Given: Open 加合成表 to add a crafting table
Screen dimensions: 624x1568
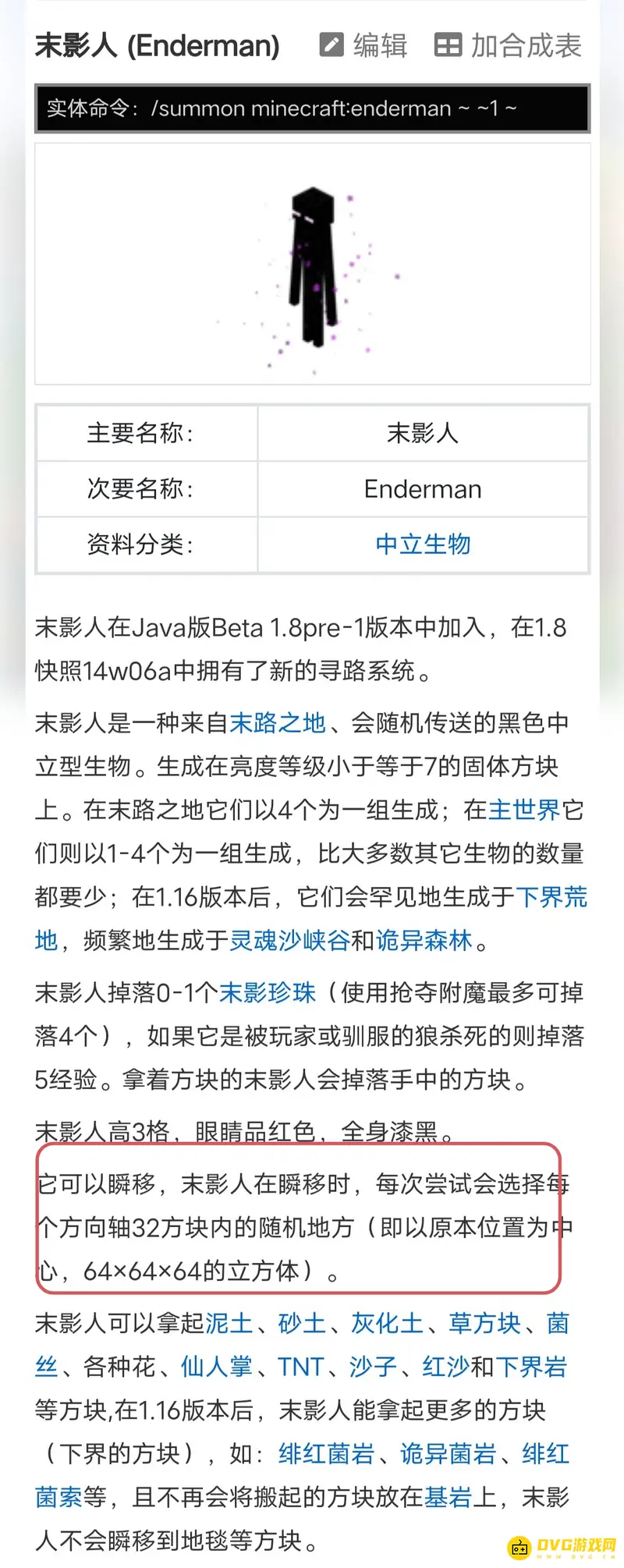Looking at the screenshot, I should pyautogui.click(x=509, y=46).
